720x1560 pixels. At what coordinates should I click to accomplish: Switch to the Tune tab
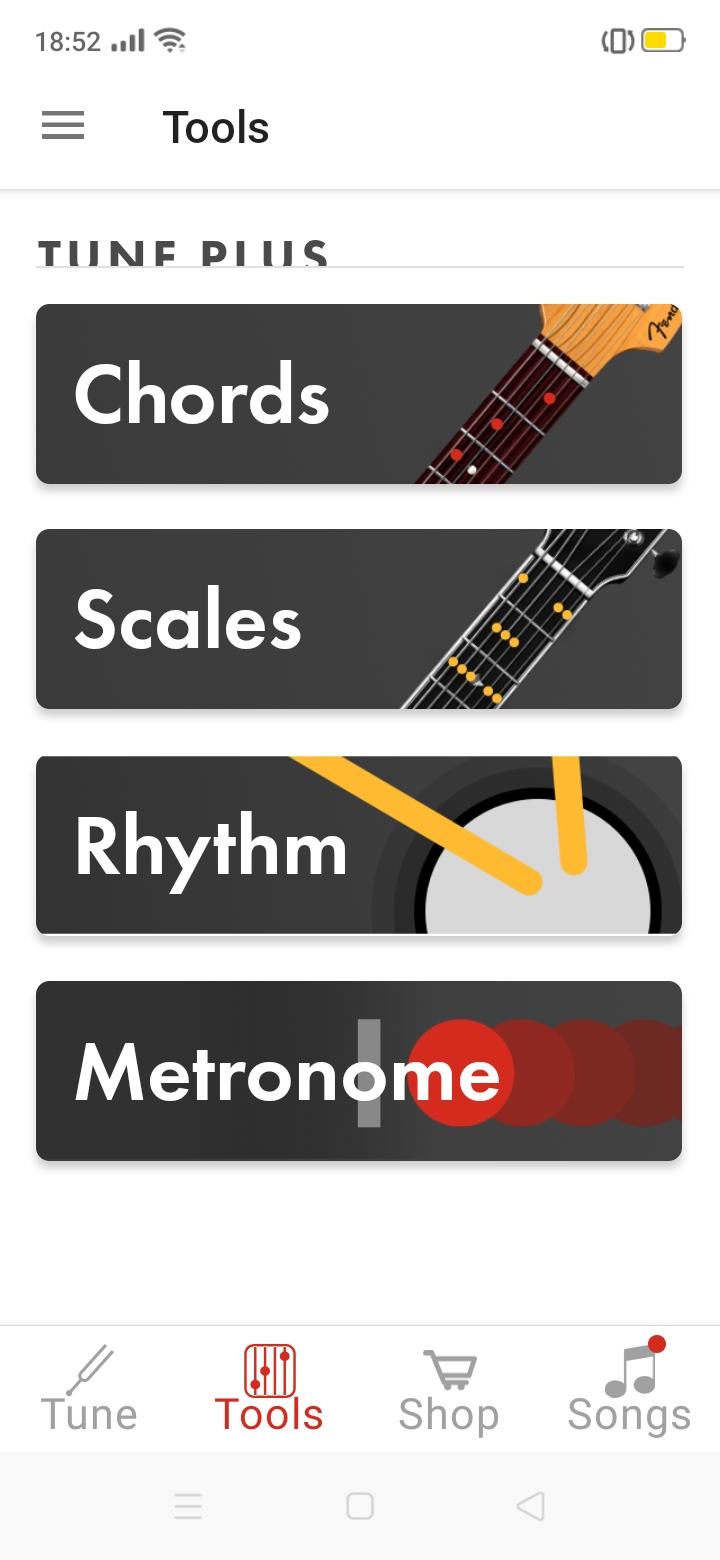[89, 1390]
